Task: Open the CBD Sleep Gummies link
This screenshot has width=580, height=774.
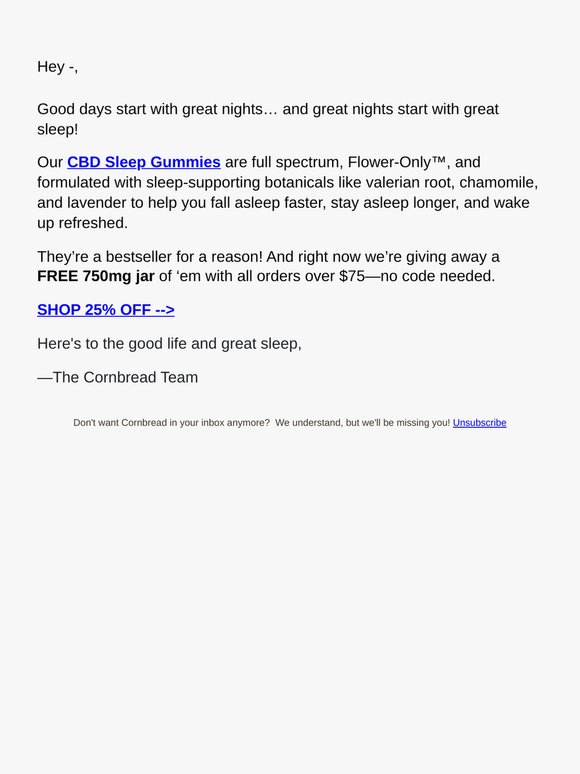Action: [x=144, y=162]
